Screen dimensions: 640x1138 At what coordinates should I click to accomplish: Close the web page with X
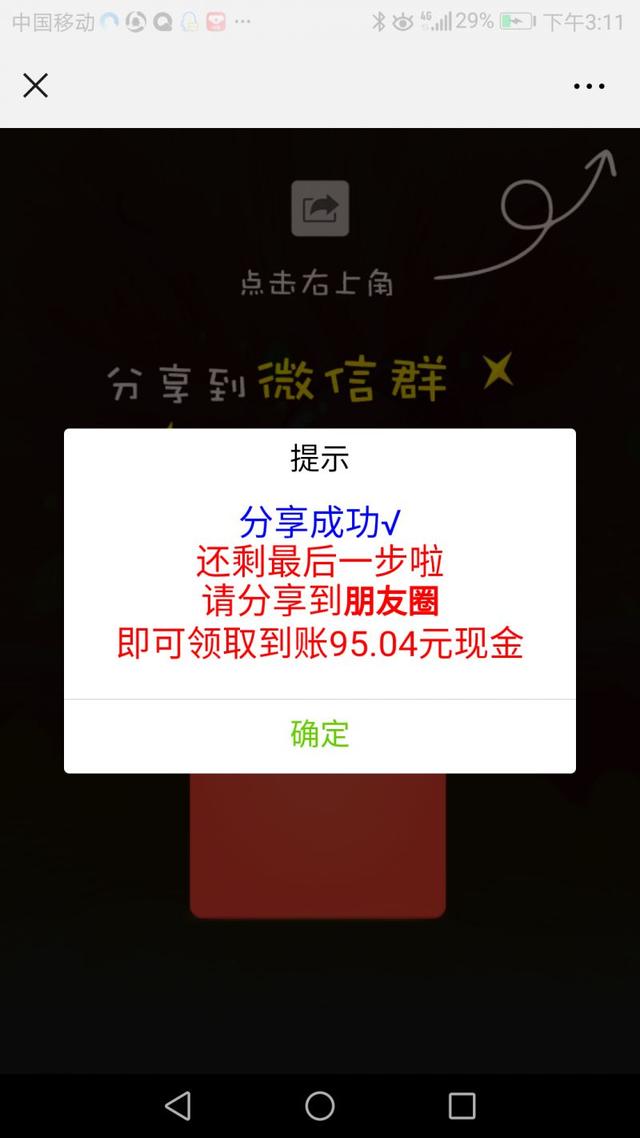point(36,86)
